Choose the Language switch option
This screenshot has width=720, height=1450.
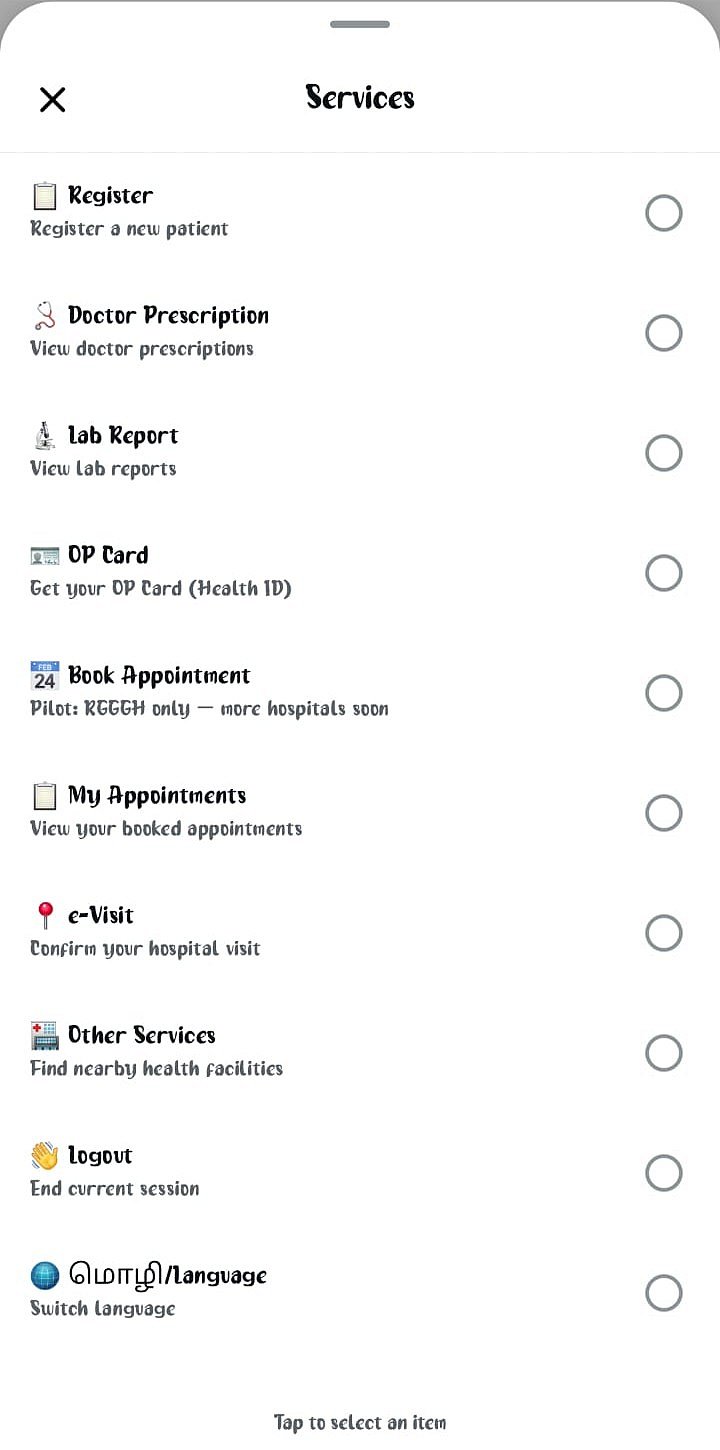click(360, 1293)
